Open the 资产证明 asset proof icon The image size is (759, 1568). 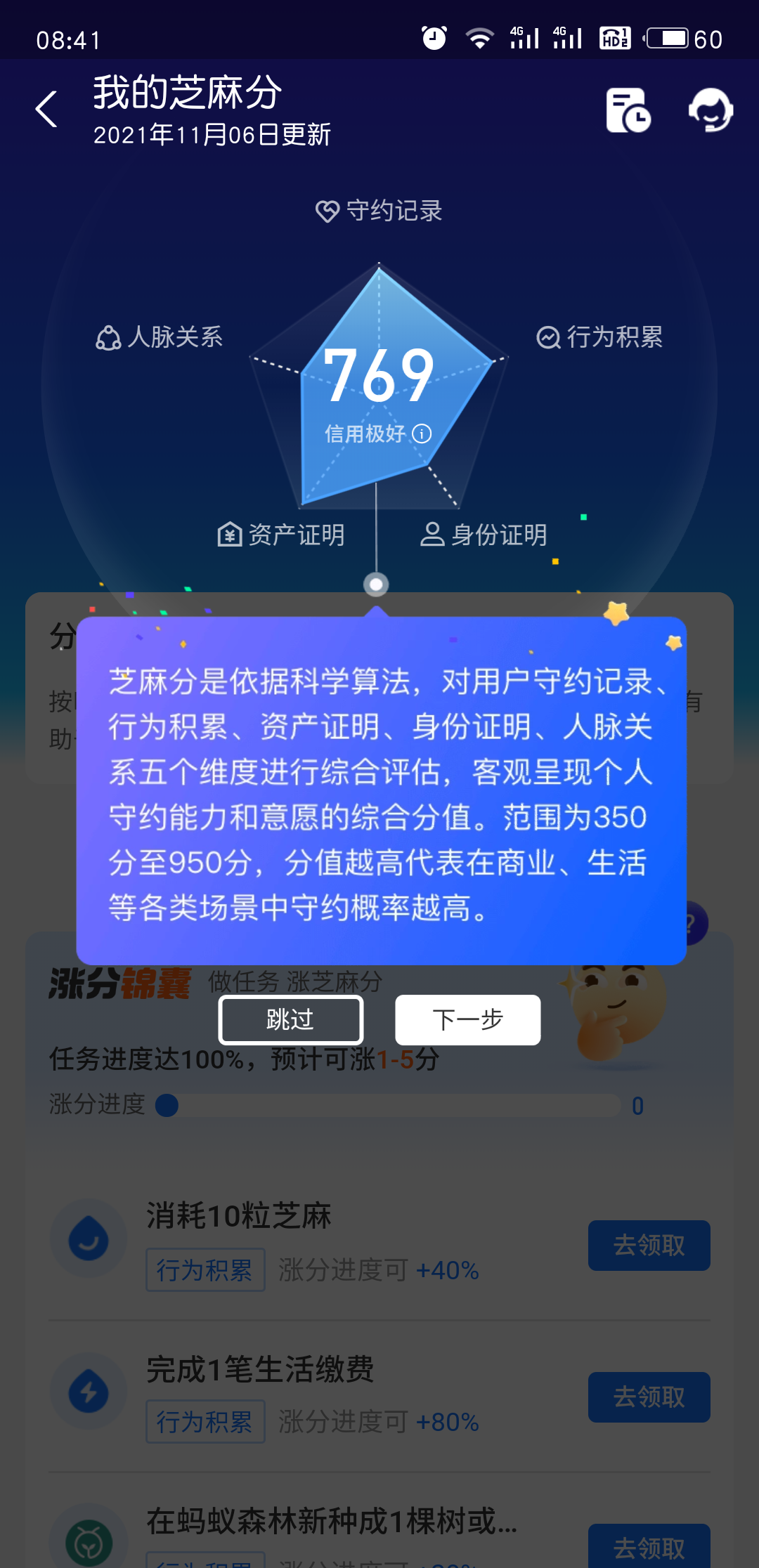click(x=228, y=535)
